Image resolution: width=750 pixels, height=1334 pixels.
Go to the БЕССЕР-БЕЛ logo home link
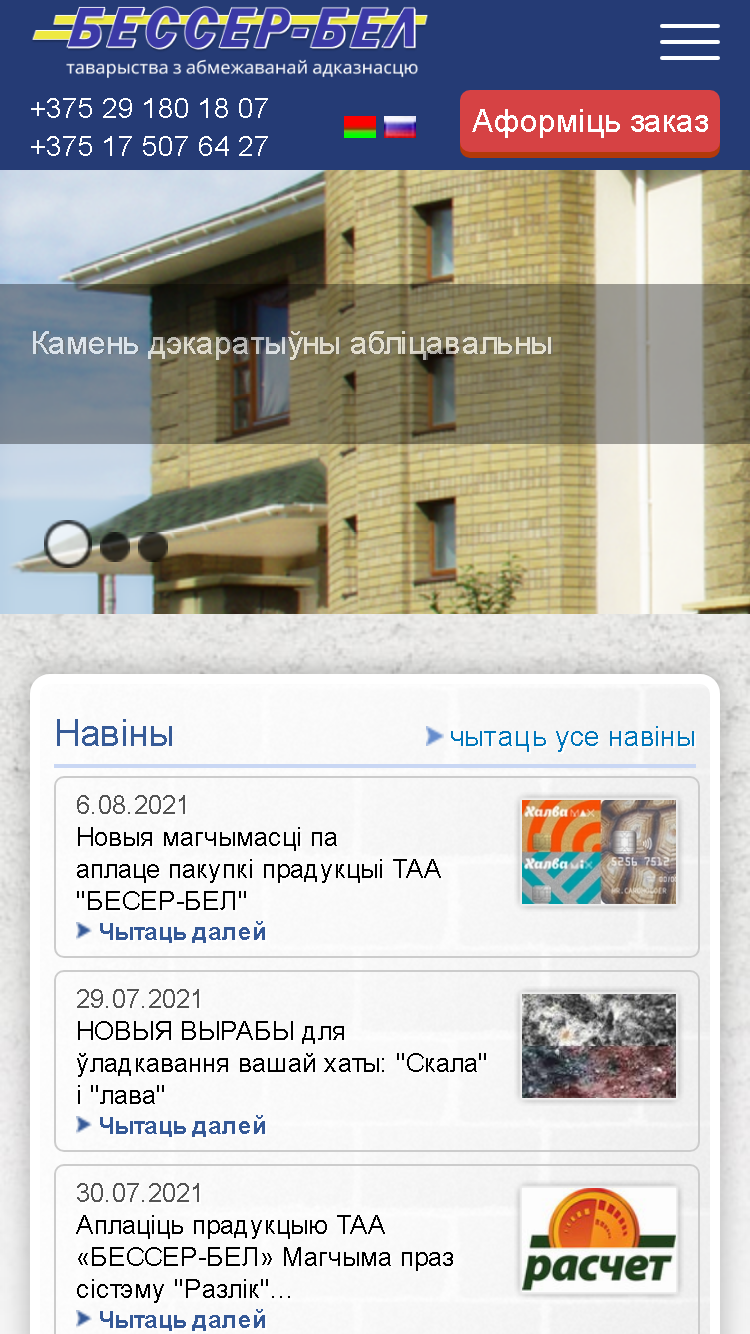click(230, 42)
